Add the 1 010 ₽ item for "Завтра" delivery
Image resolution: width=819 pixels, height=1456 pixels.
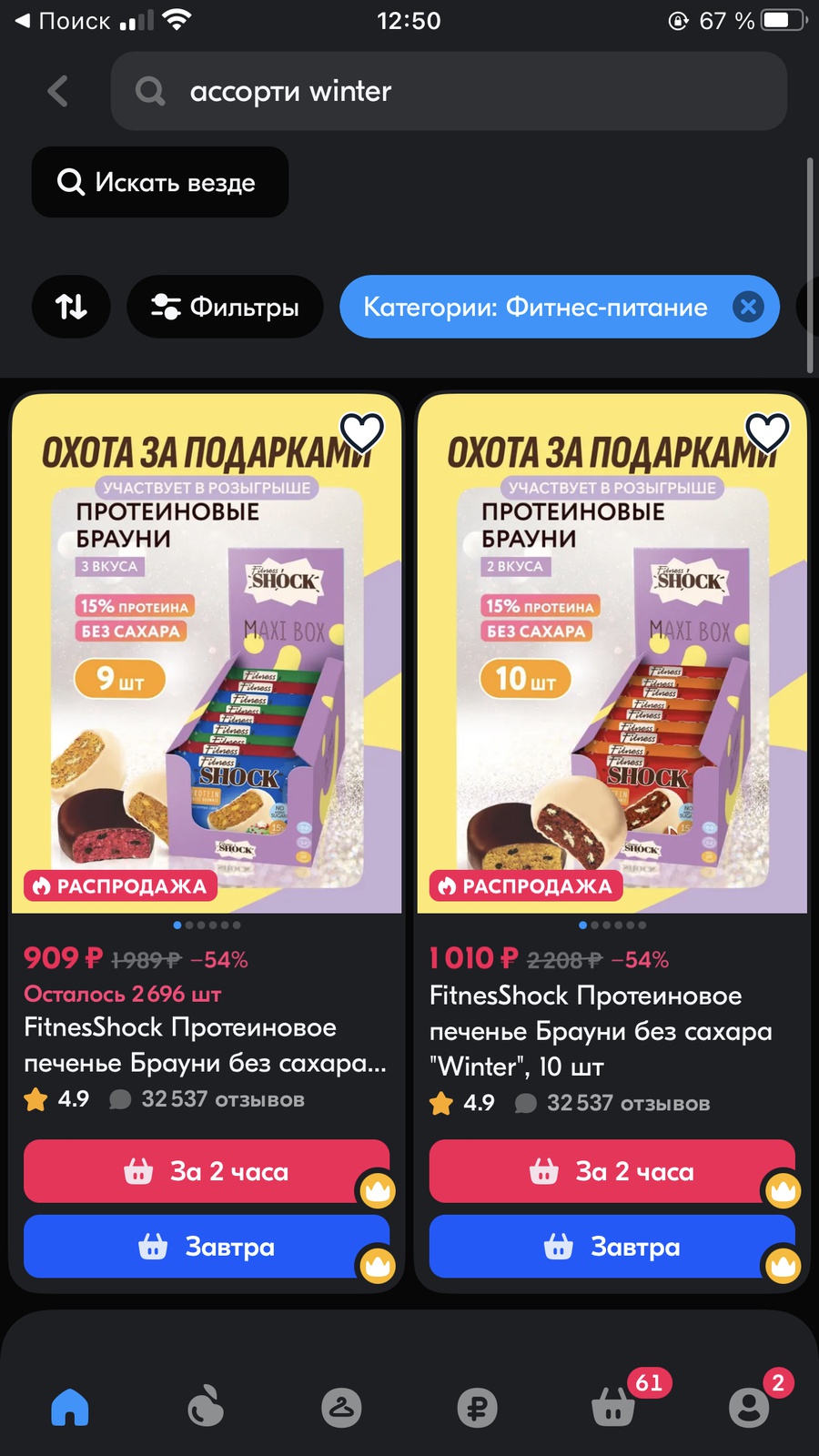pyautogui.click(x=612, y=1247)
